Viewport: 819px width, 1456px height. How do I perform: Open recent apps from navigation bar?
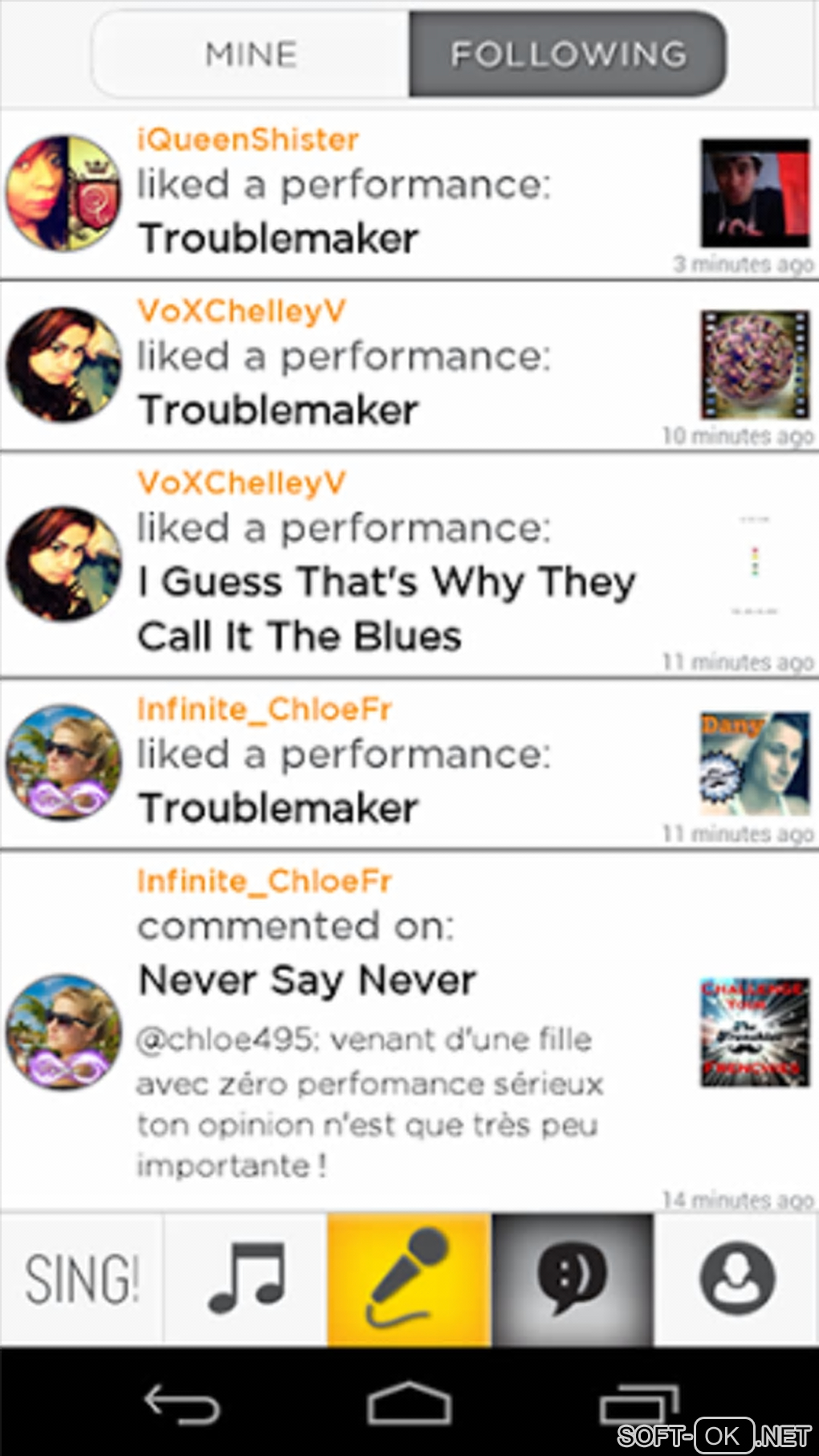tap(638, 1405)
